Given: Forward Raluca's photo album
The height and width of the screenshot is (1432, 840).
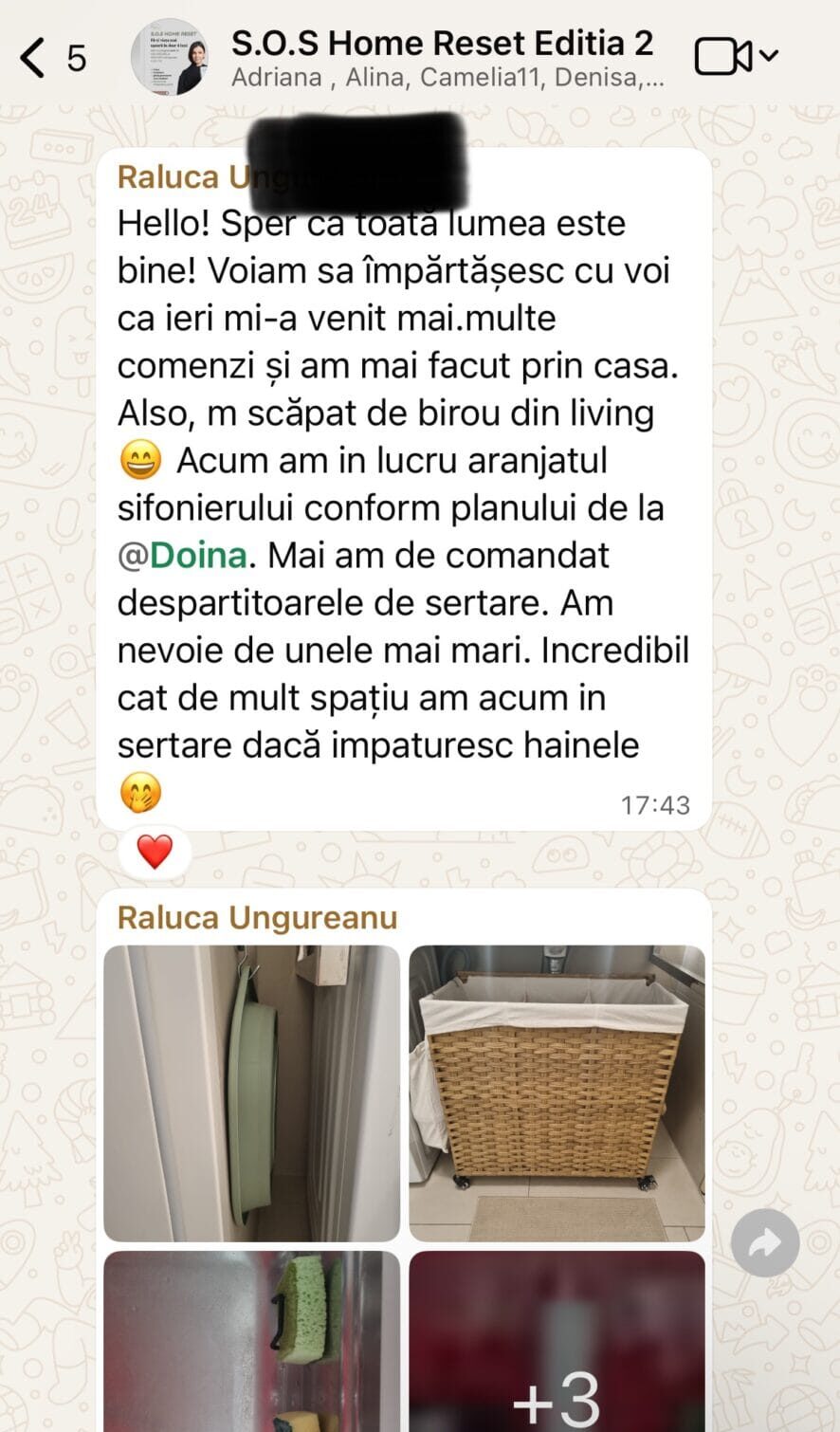Looking at the screenshot, I should 765,1243.
